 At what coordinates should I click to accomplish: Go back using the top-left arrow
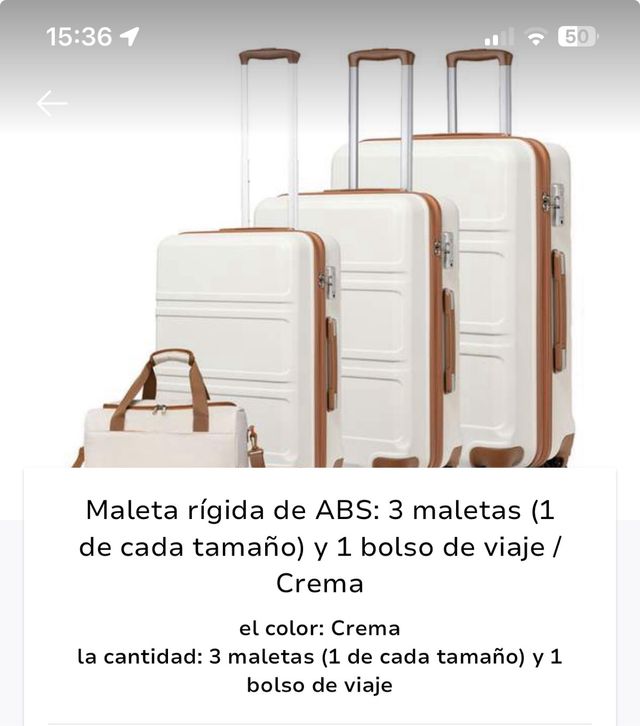pyautogui.click(x=51, y=103)
